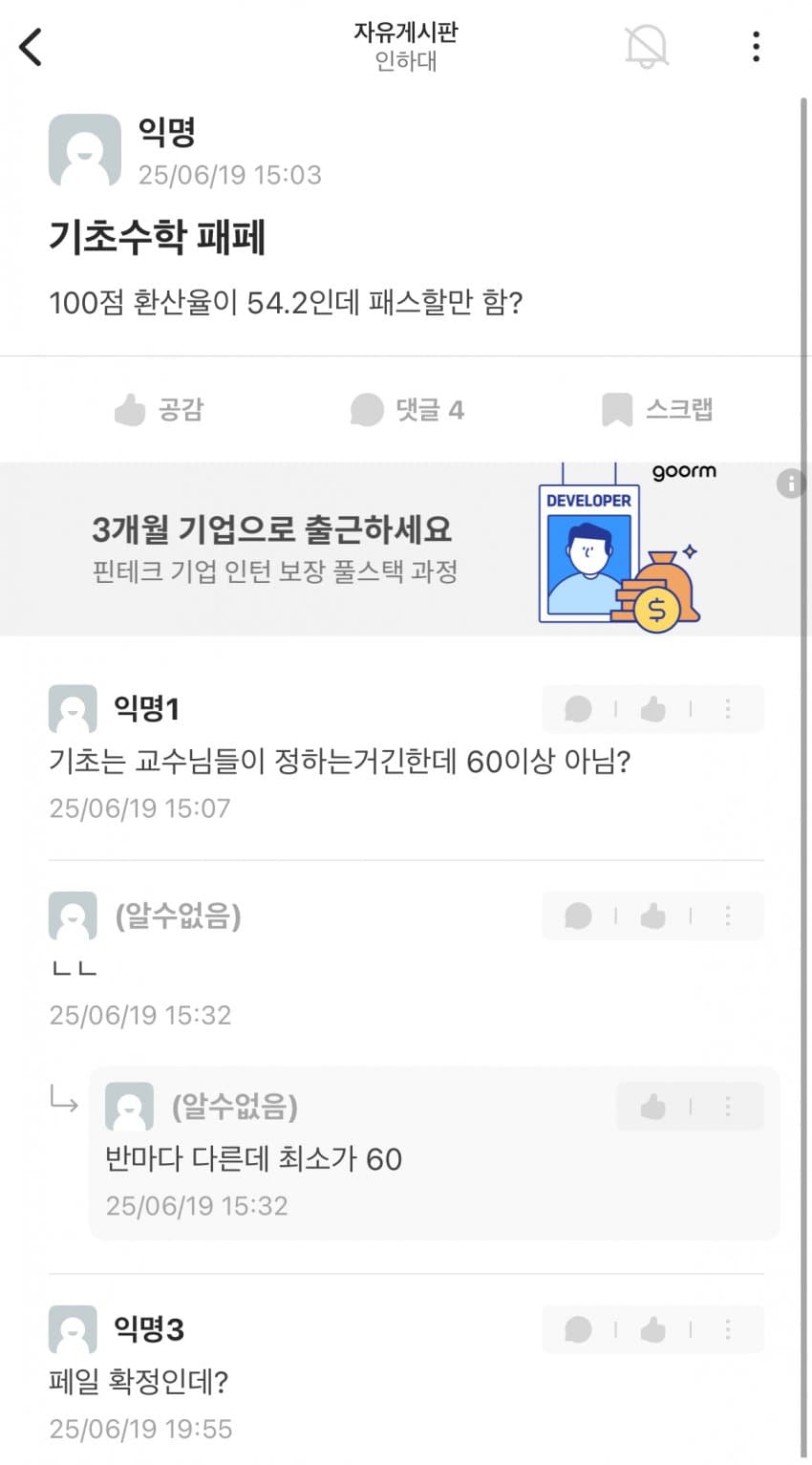Like the 반마다 다른데 최소가 60 reply
Image resolution: width=812 pixels, height=1465 pixels.
[x=653, y=1107]
